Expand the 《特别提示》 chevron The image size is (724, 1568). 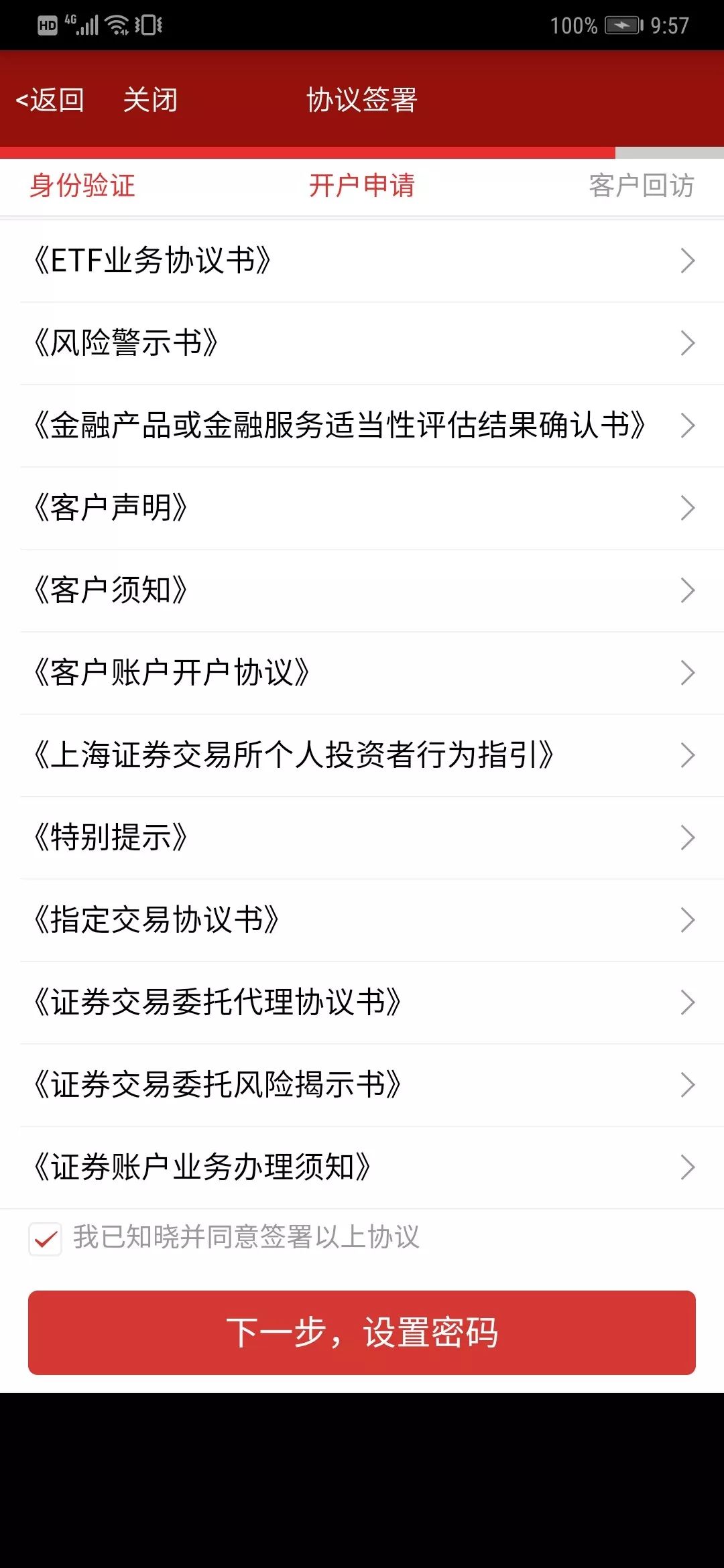coord(688,838)
